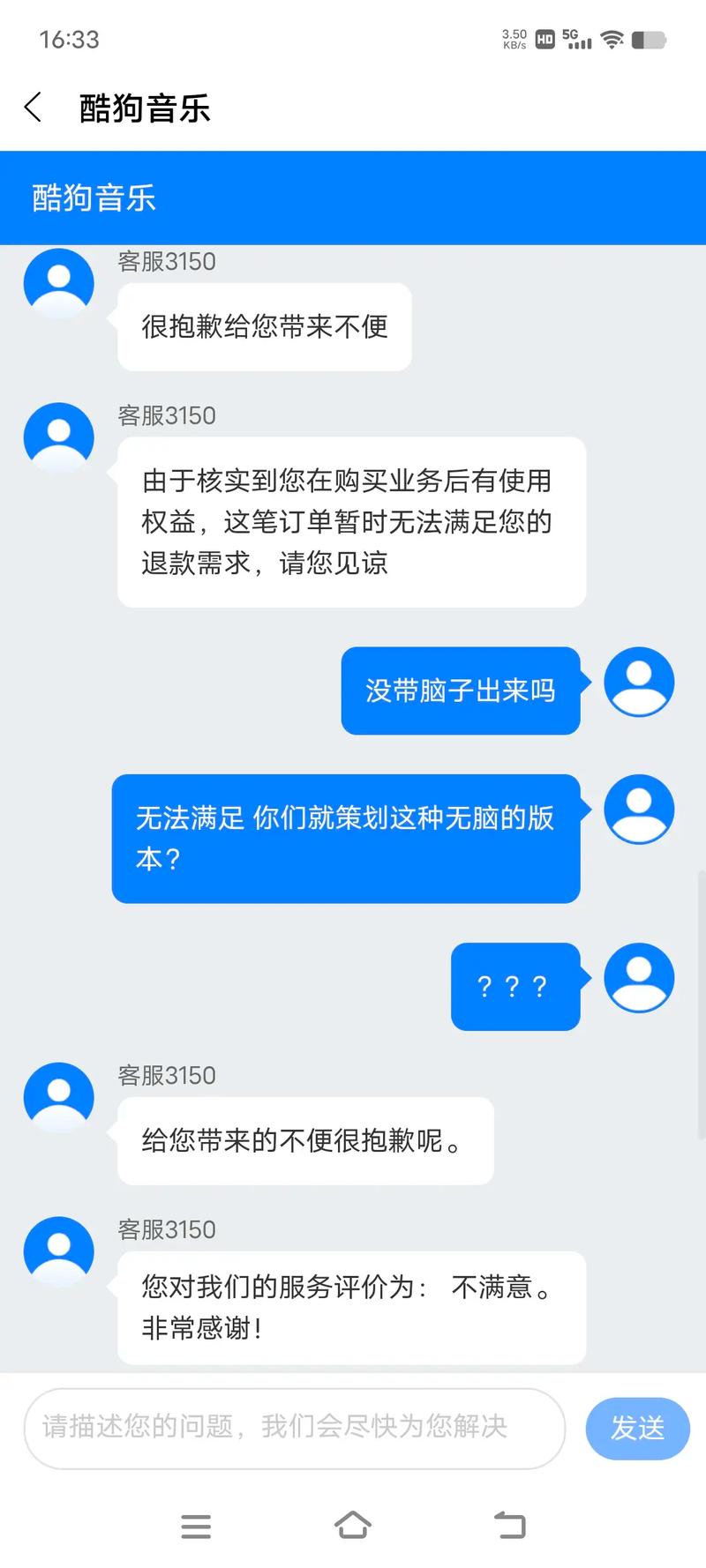
Task: Open the recent apps menu icon
Action: pyautogui.click(x=196, y=1525)
